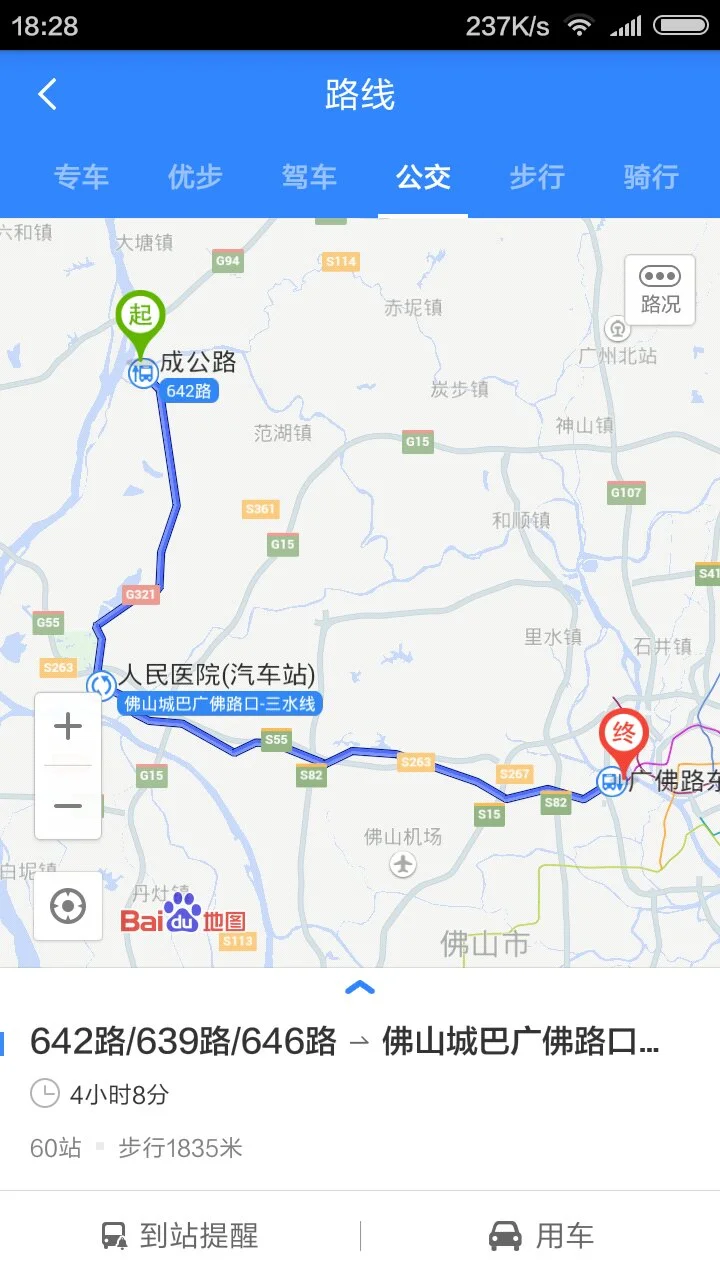Click the zoom out minus icon
720x1280 pixels.
pos(67,806)
